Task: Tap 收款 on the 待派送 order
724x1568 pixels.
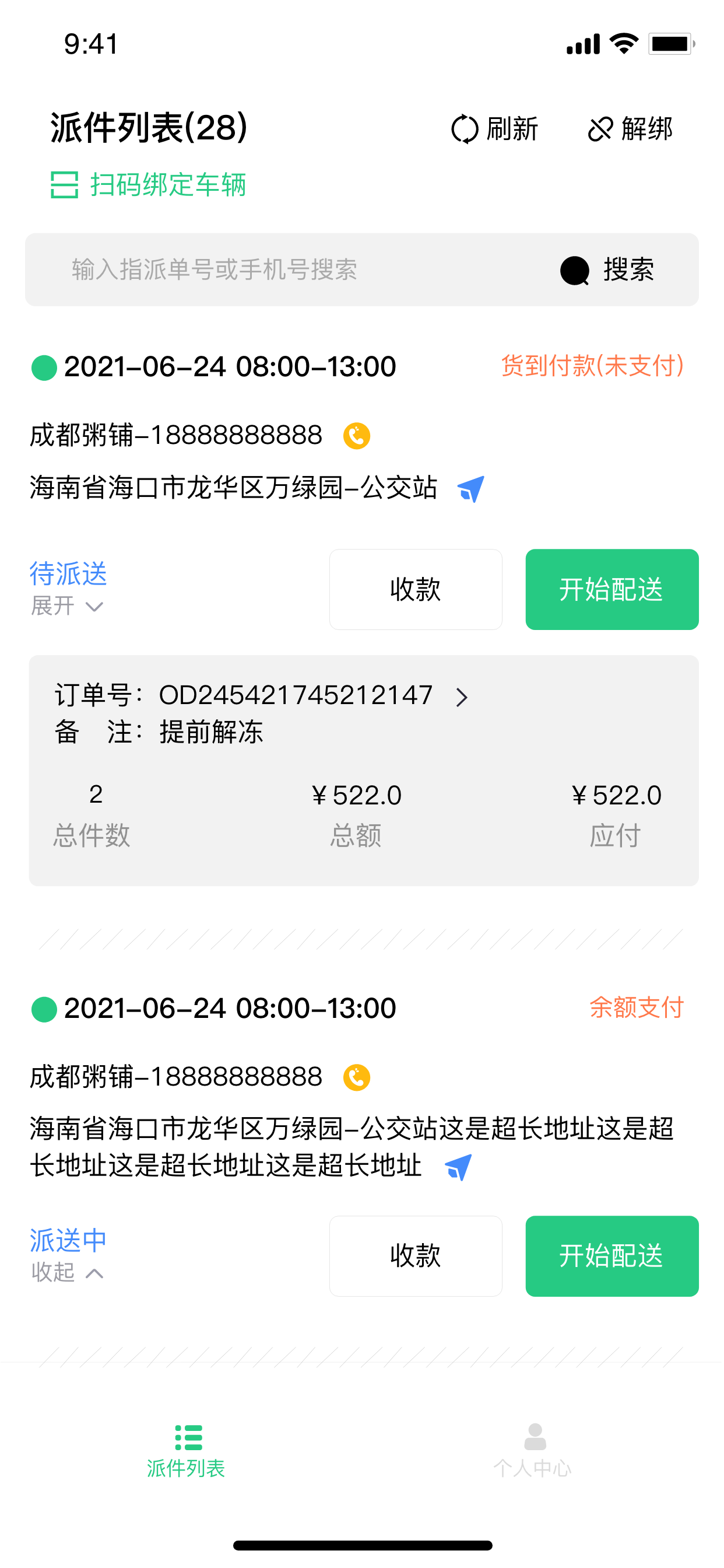Action: point(416,589)
